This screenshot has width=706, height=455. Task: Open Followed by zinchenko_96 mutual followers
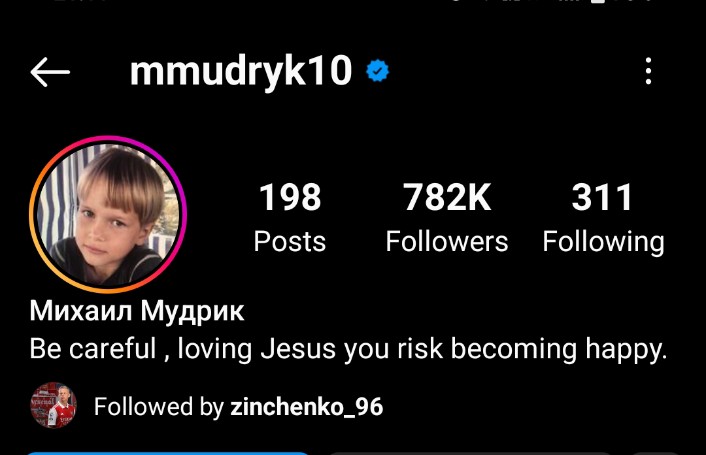(237, 407)
